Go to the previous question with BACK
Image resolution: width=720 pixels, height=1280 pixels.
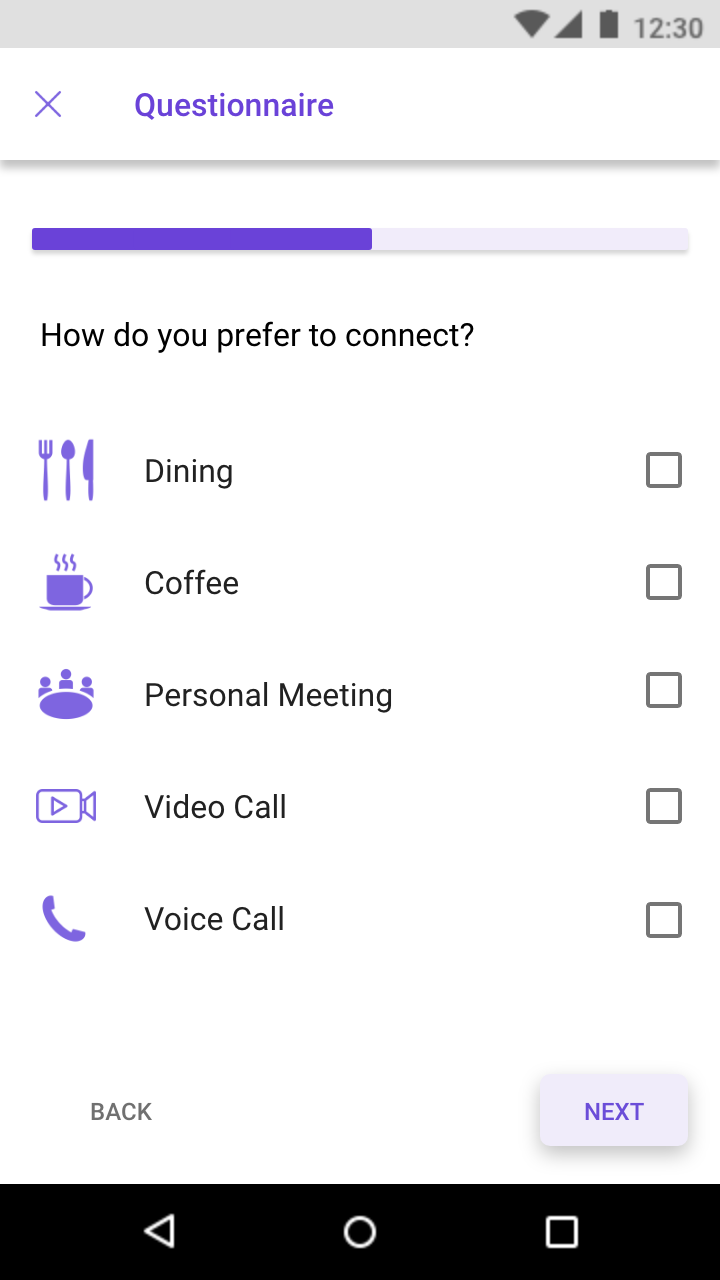[x=121, y=1112]
